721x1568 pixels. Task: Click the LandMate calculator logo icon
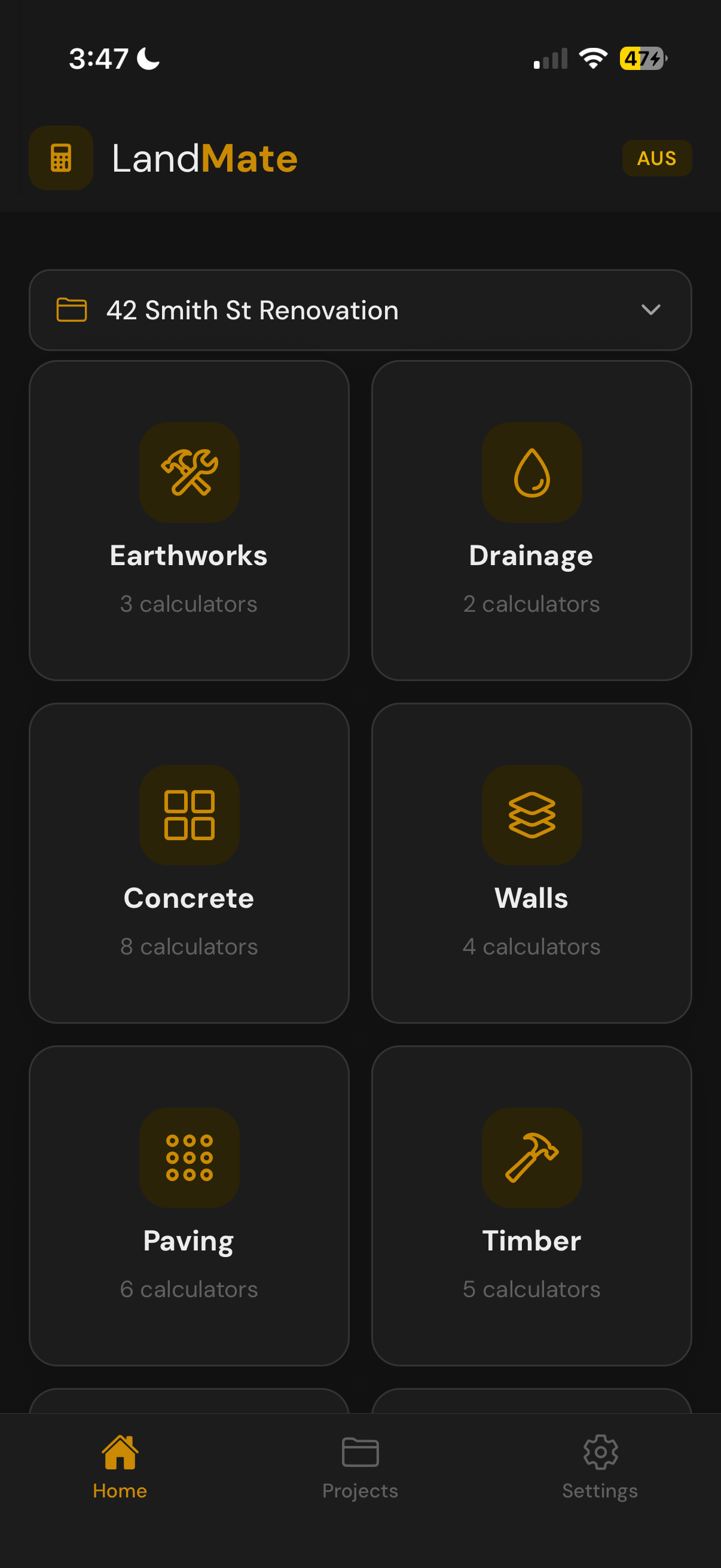click(61, 158)
